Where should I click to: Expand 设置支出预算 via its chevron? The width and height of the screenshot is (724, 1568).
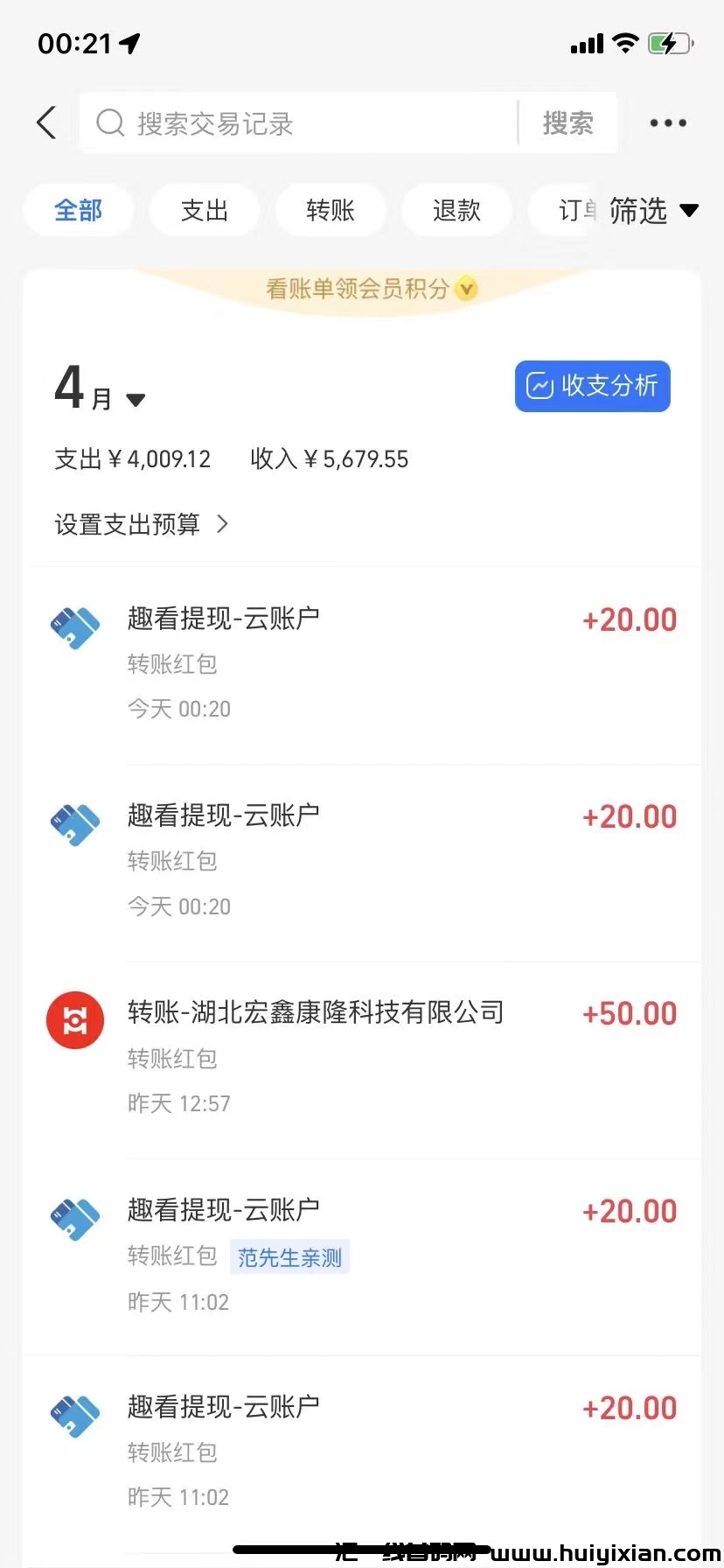221,523
